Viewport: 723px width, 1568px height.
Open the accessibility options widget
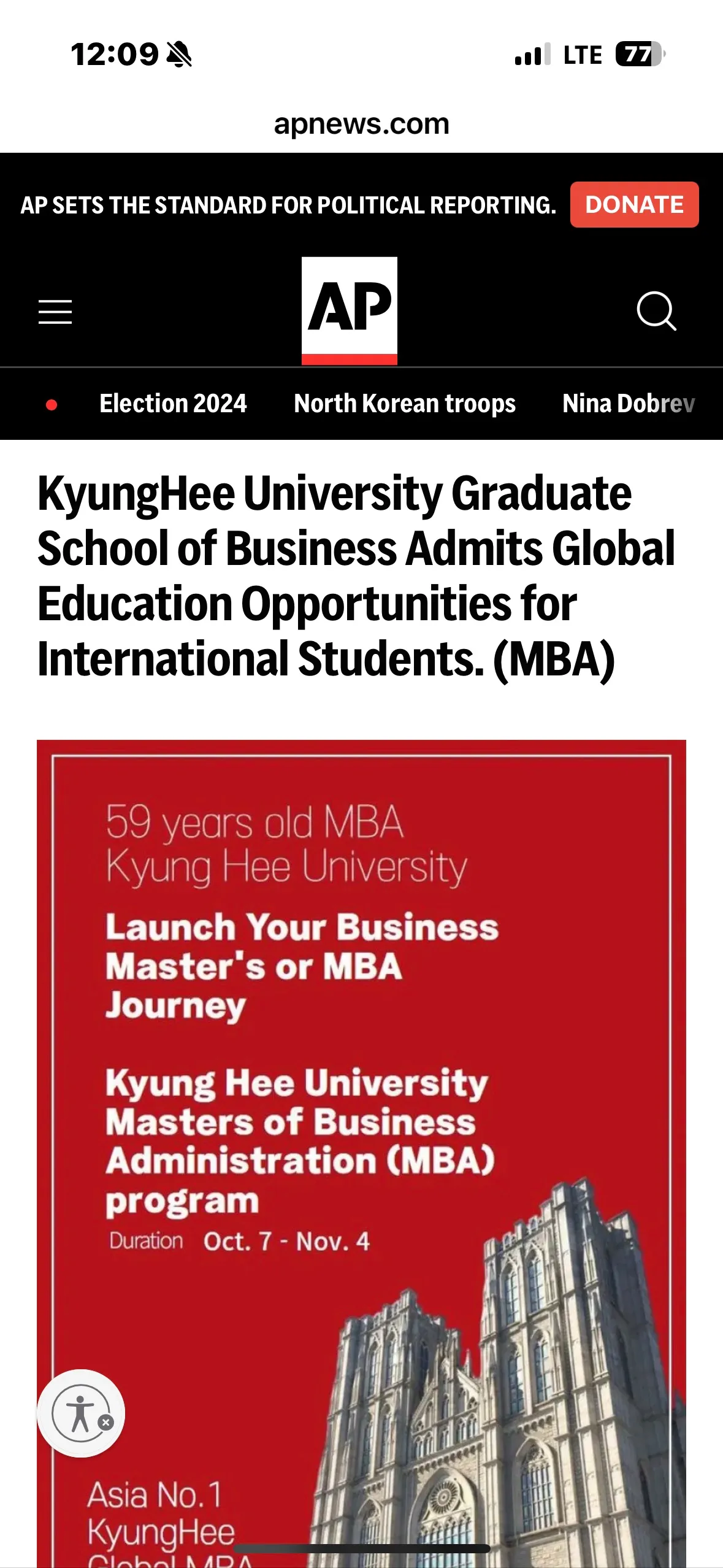point(78,1413)
